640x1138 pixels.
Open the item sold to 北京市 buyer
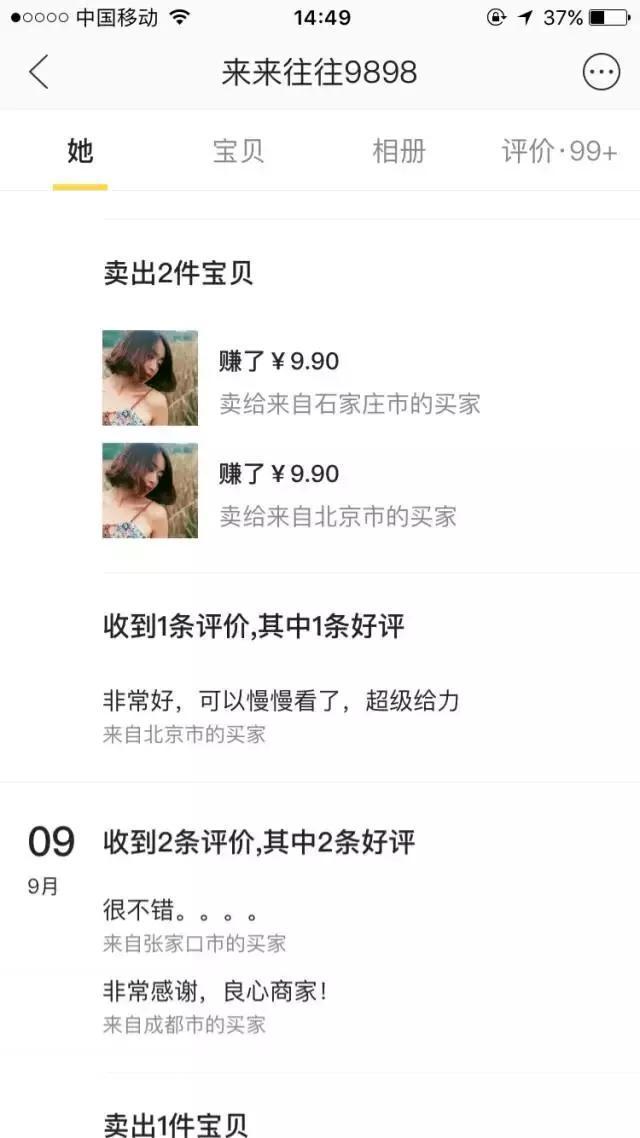pyautogui.click(x=150, y=490)
